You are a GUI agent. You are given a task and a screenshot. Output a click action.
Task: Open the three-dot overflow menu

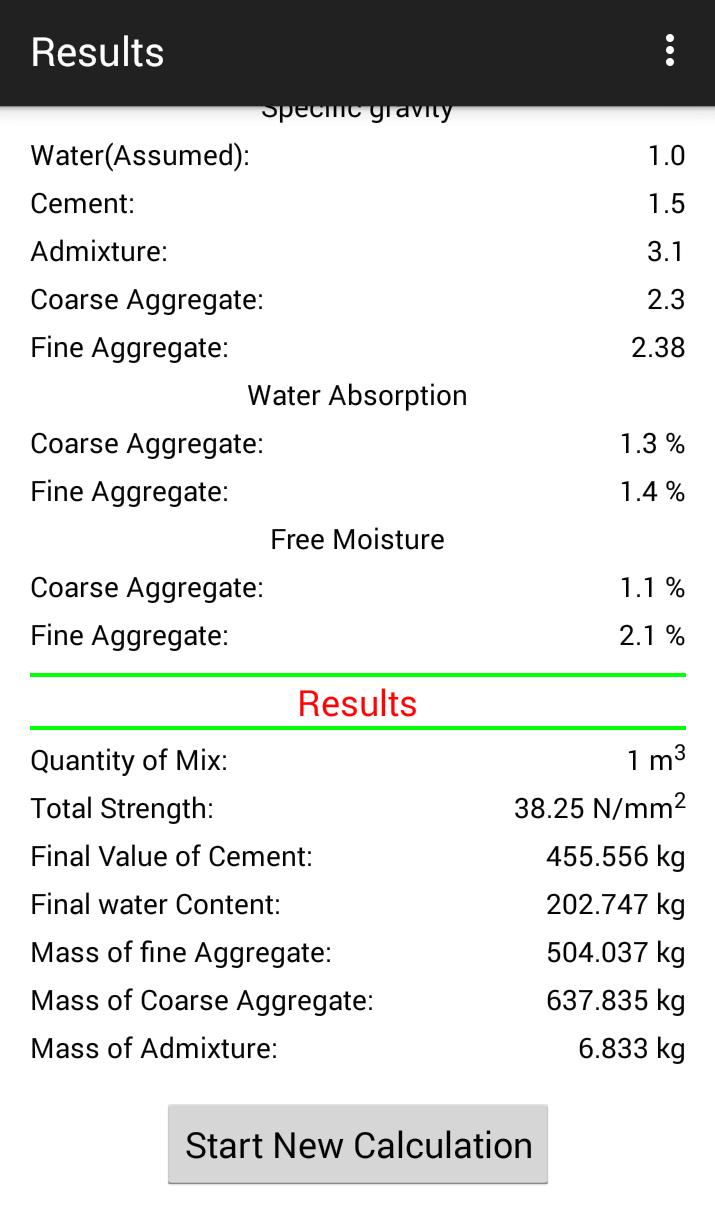[669, 51]
